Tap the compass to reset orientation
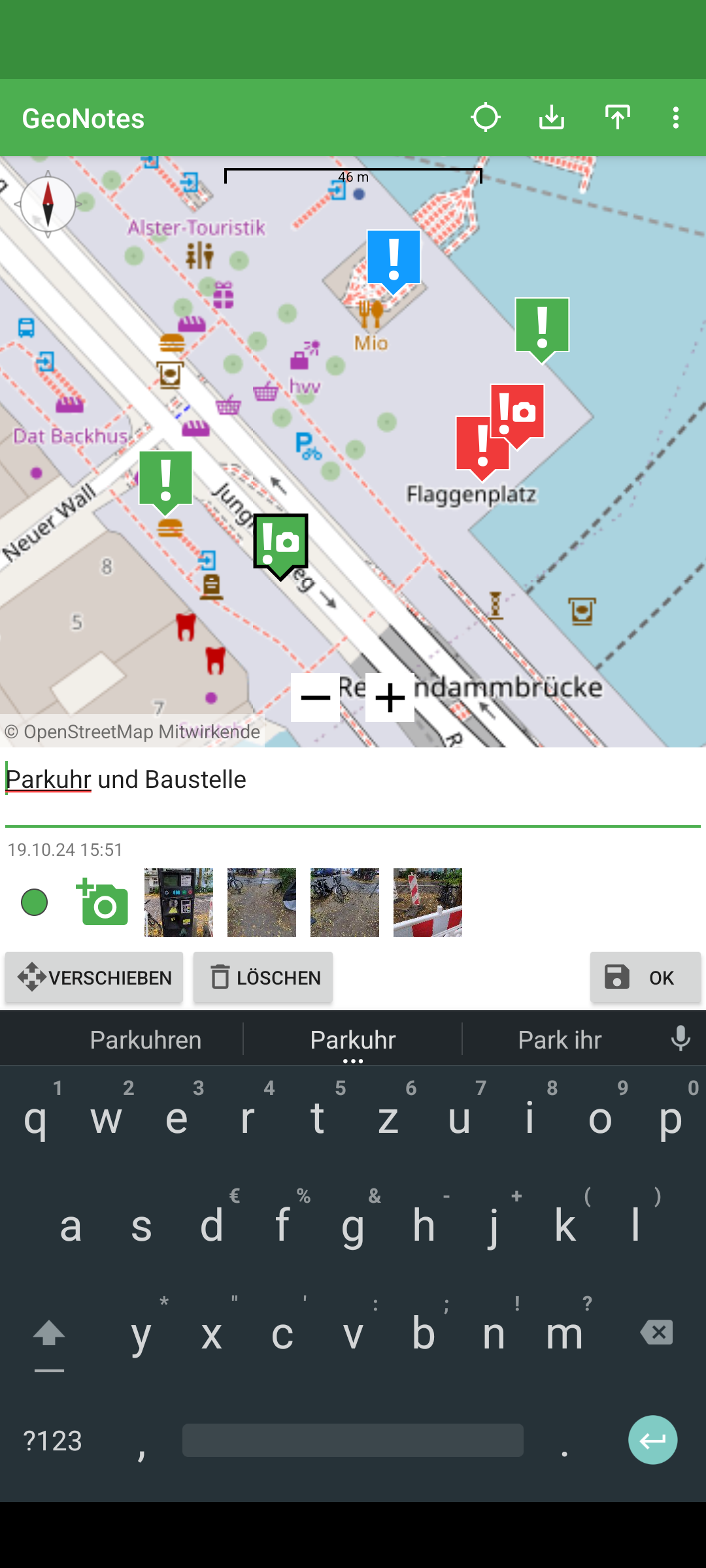This screenshot has width=706, height=1568. (x=48, y=204)
